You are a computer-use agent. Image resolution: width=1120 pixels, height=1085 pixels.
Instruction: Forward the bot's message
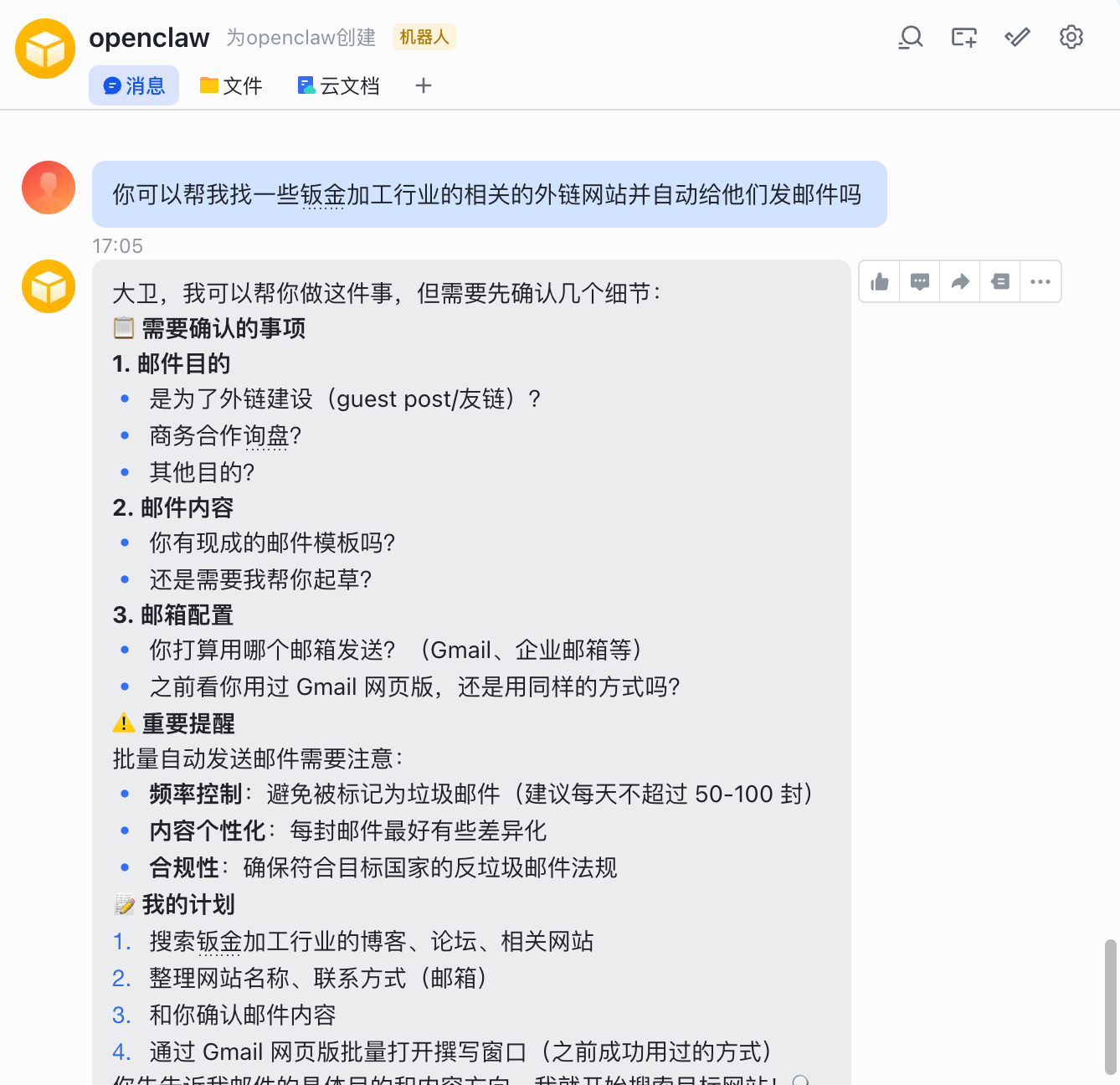[x=960, y=282]
